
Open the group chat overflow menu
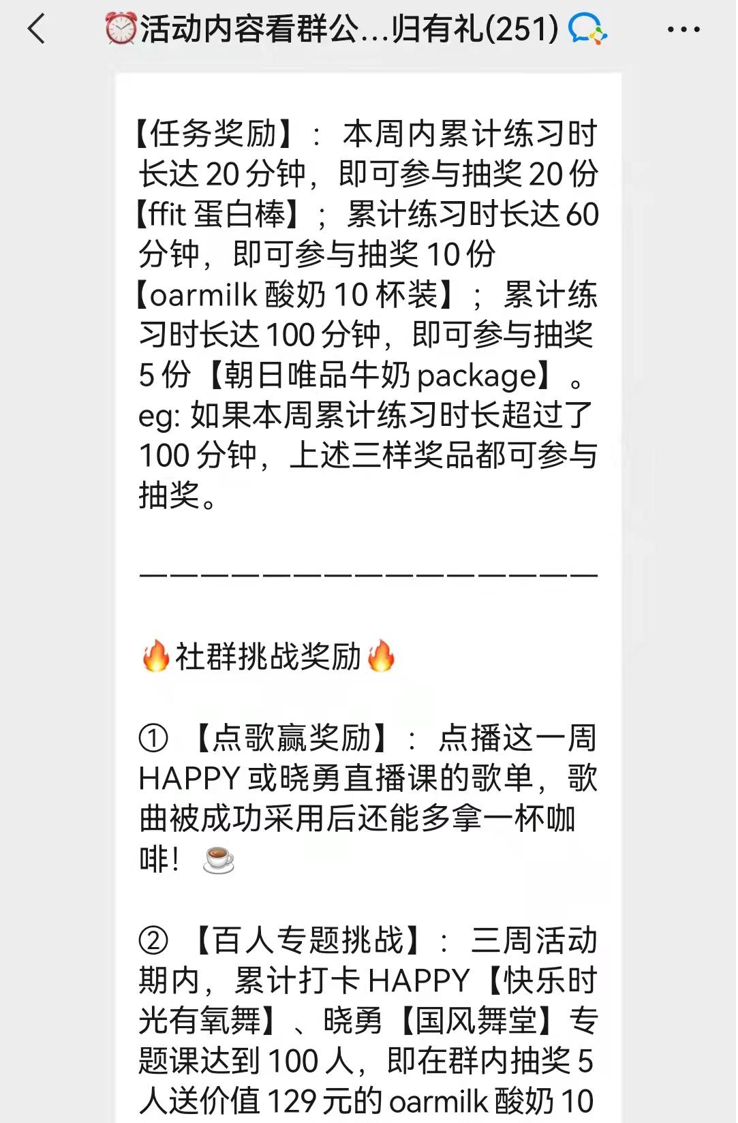point(682,30)
